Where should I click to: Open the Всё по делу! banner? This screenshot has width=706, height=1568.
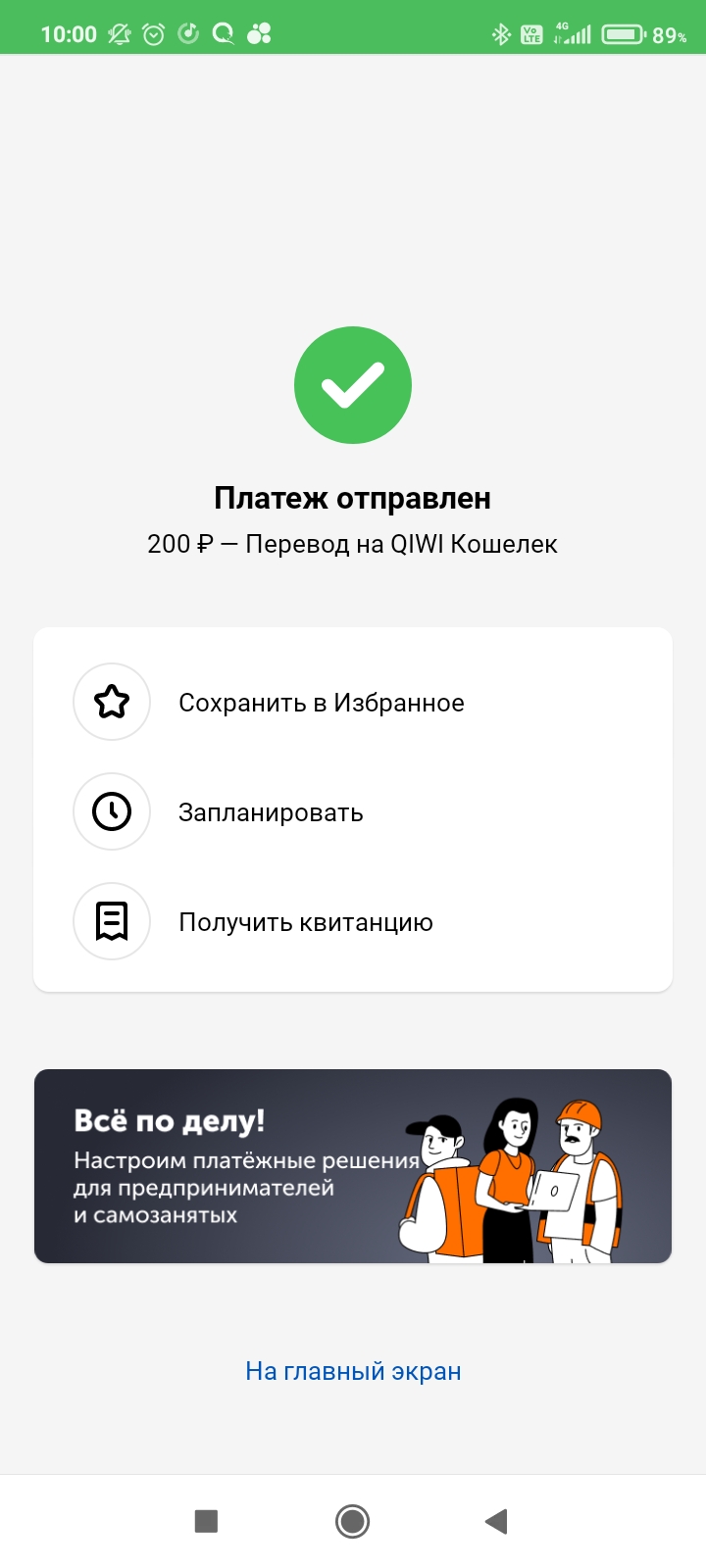coord(353,1166)
